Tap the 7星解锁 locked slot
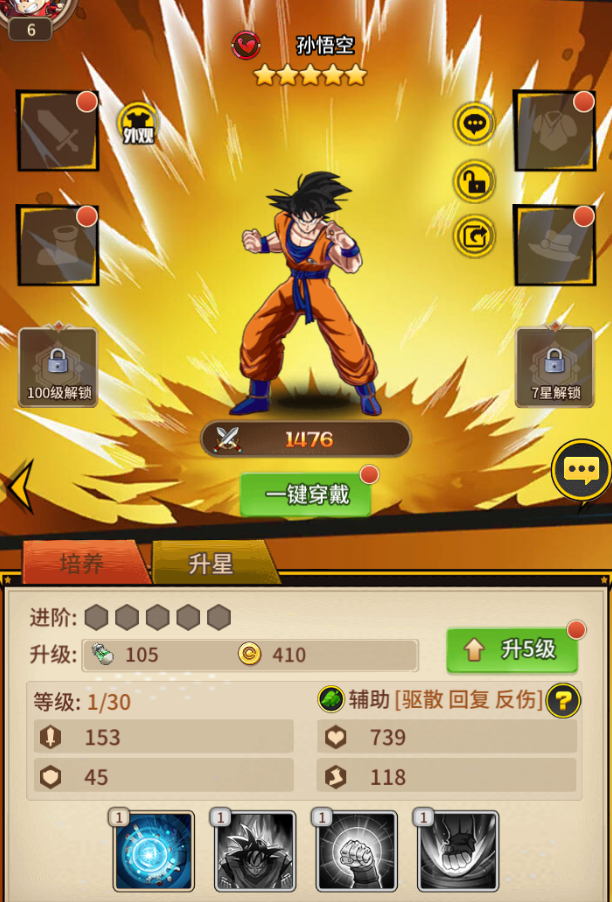Screen dimensions: 612x902 554,367
